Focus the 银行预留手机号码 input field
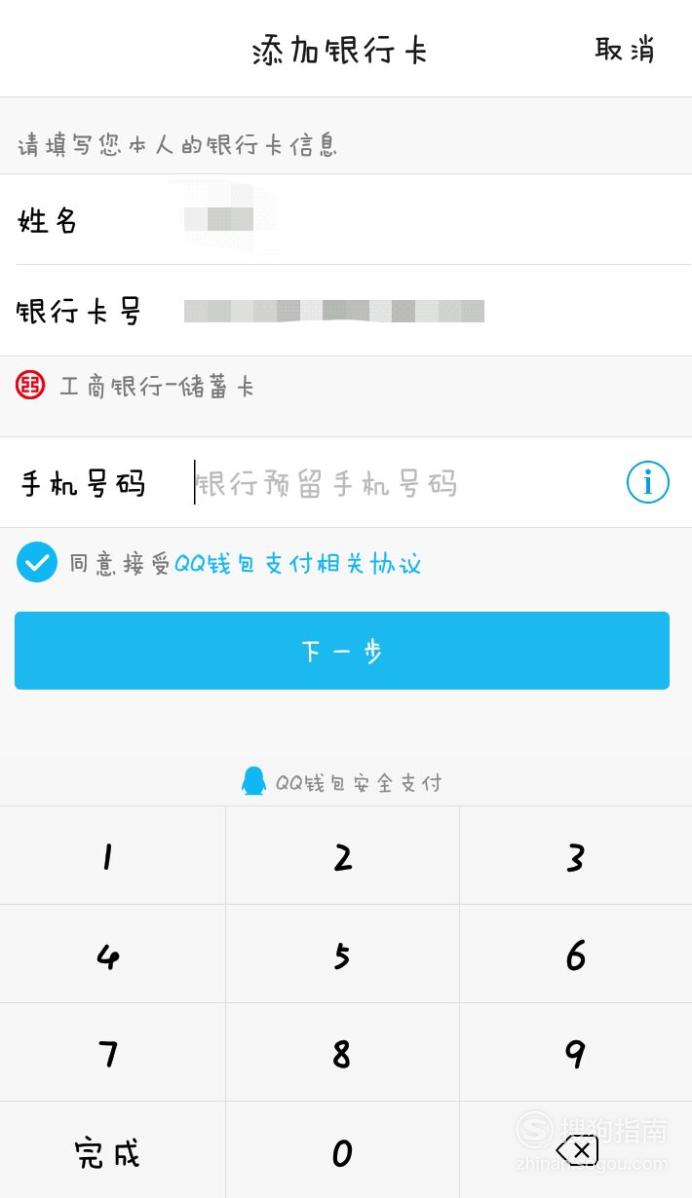Screen dimensions: 692x1198 point(405,484)
